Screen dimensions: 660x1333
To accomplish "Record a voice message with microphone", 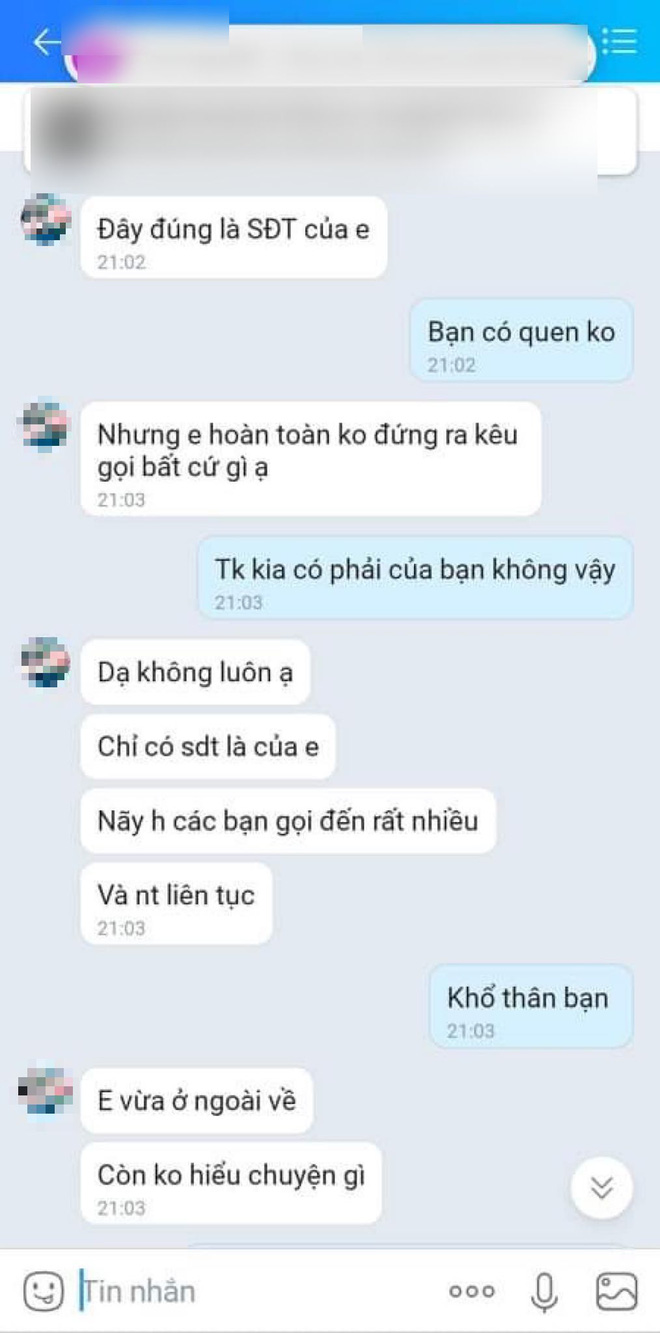I will 544,1291.
